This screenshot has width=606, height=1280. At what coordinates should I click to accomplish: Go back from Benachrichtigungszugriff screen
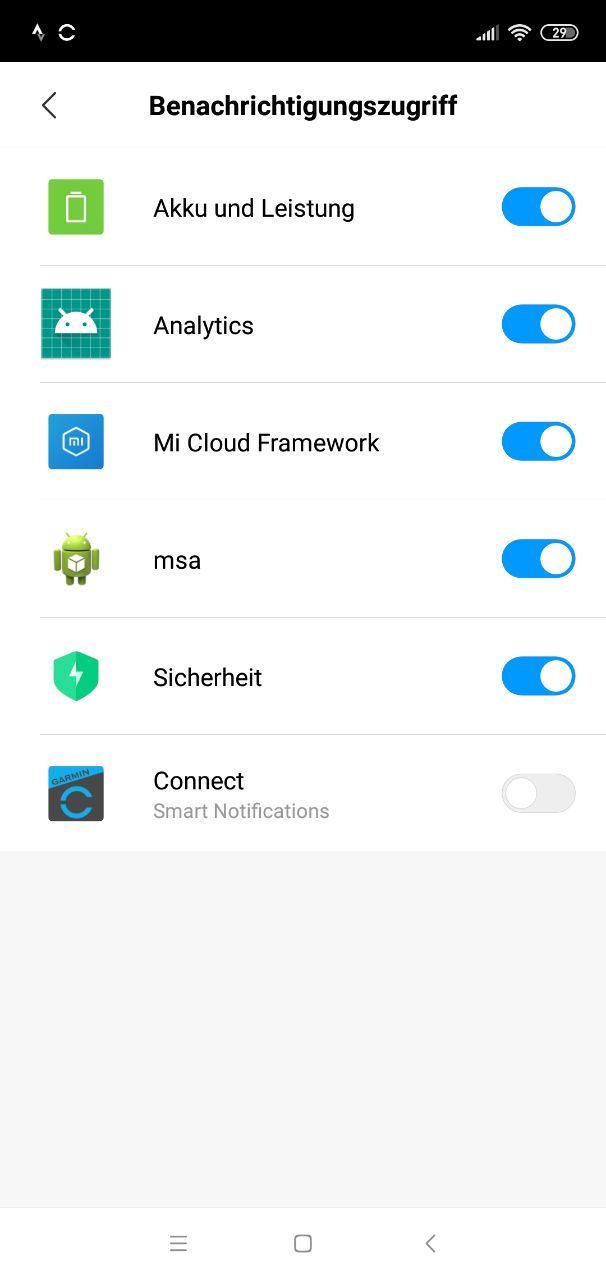point(49,105)
